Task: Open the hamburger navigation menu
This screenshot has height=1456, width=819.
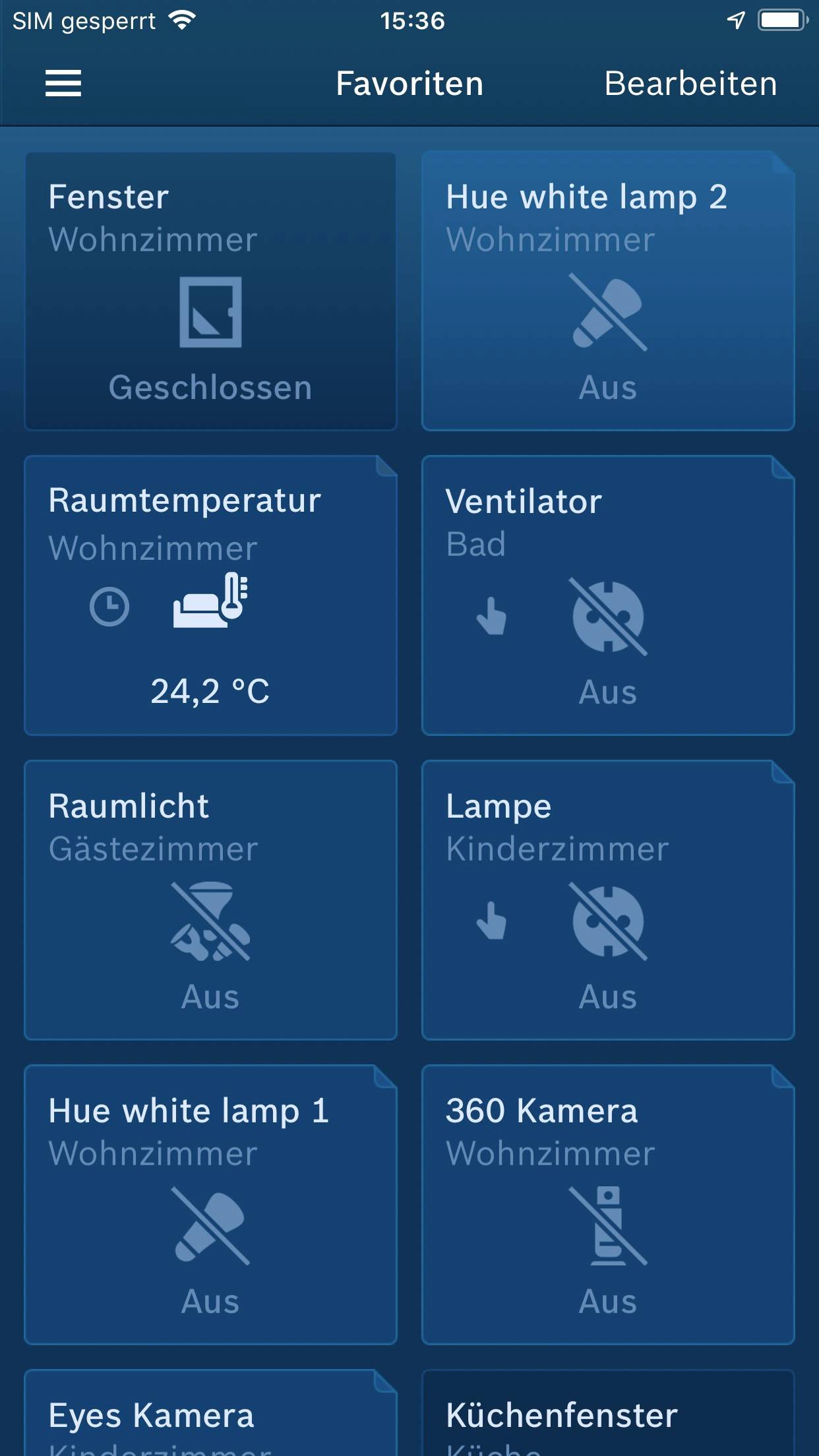Action: click(x=63, y=84)
